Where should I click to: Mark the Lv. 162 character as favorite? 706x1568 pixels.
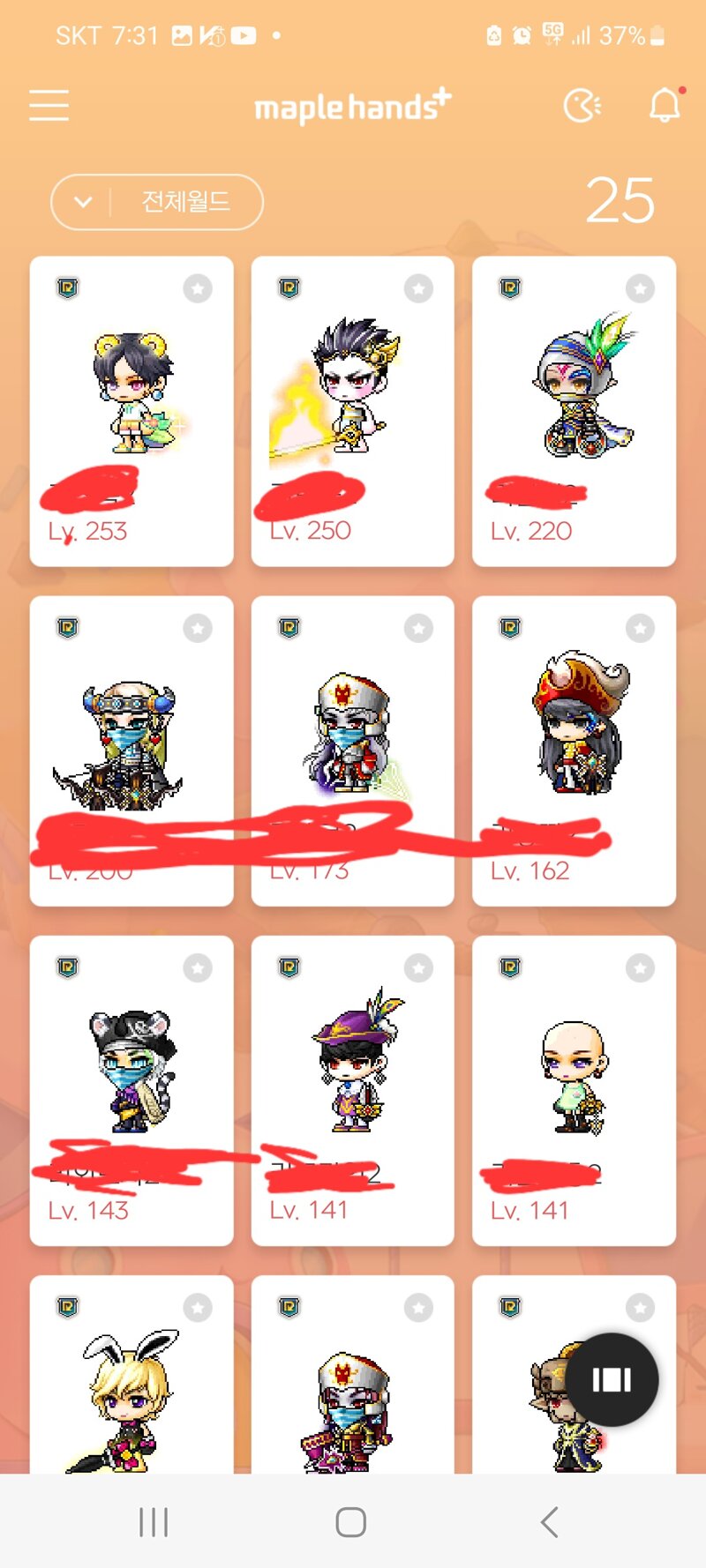[640, 628]
